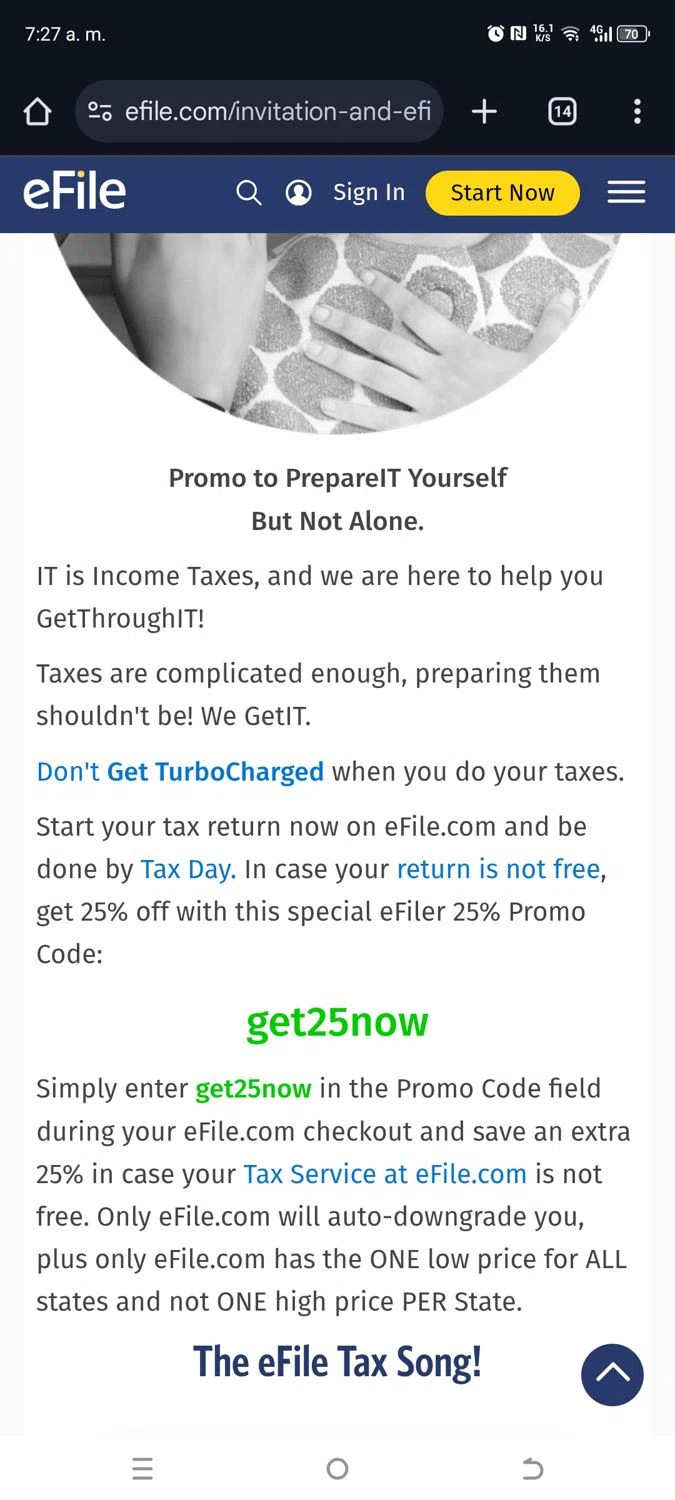The image size is (675, 1500).
Task: Tap the eFile logo
Action: coord(75,192)
